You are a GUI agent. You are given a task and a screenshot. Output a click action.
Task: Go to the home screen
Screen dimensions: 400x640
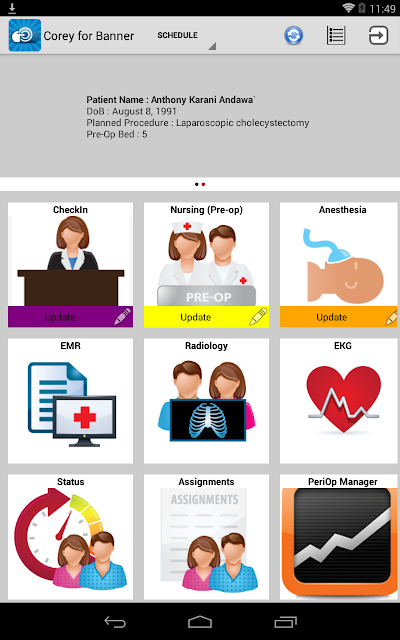pyautogui.click(x=200, y=622)
